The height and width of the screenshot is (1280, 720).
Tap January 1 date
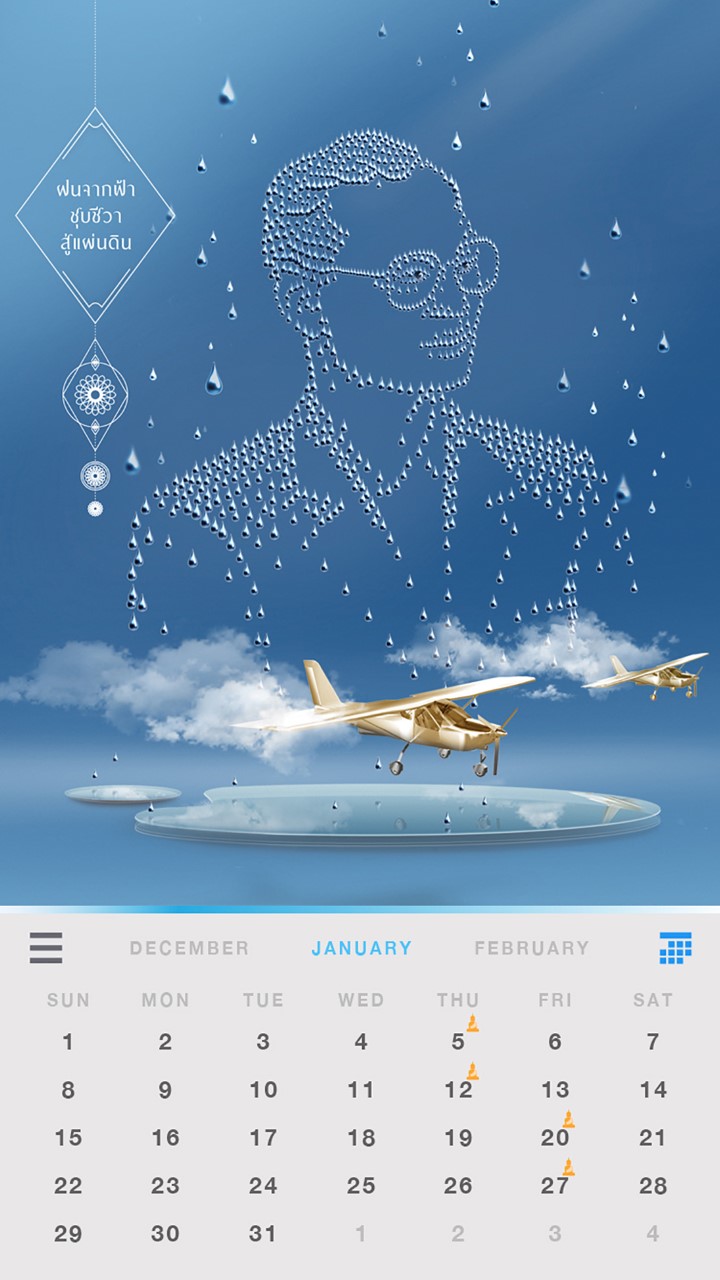tap(68, 1042)
